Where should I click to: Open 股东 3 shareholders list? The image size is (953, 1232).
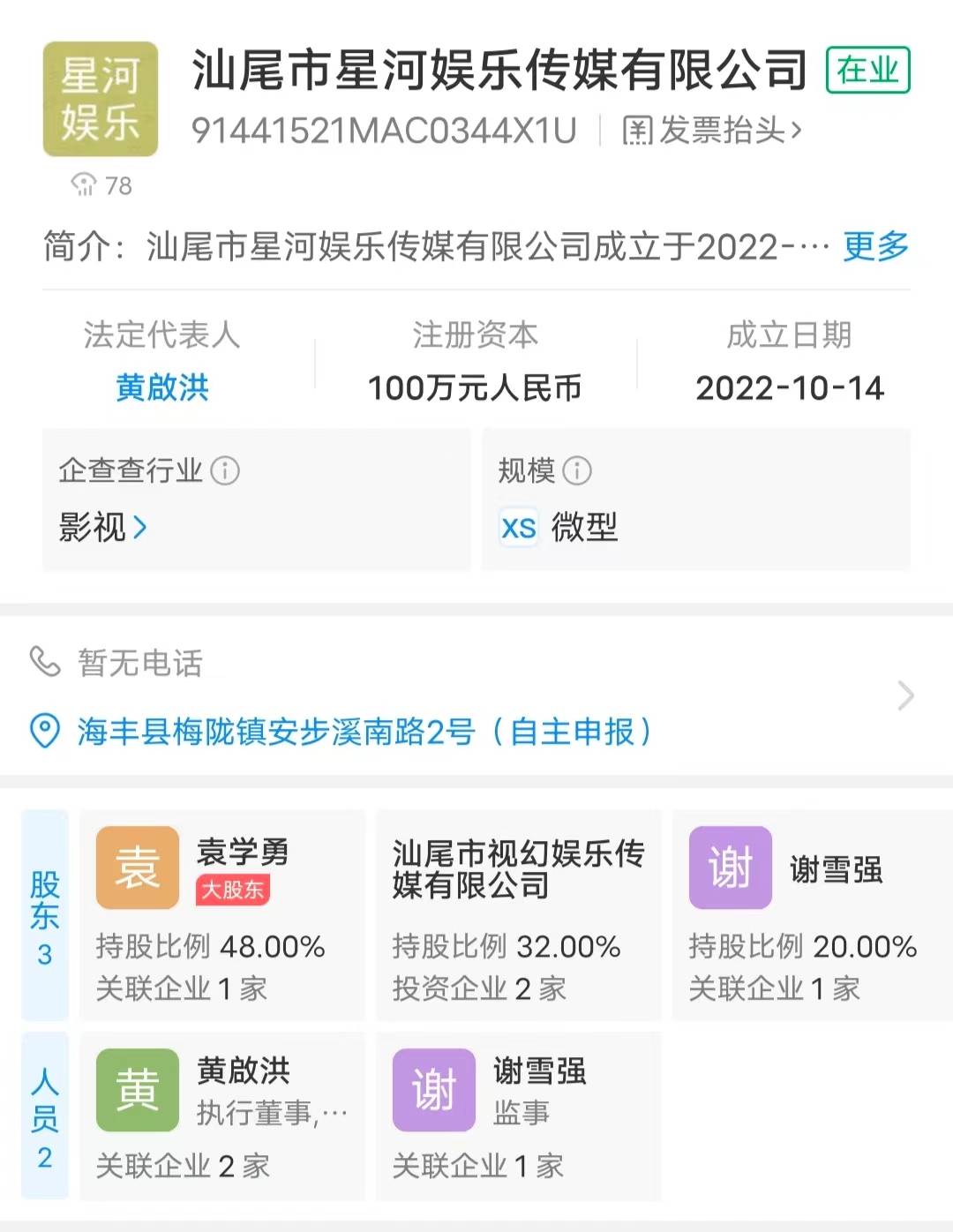click(45, 915)
